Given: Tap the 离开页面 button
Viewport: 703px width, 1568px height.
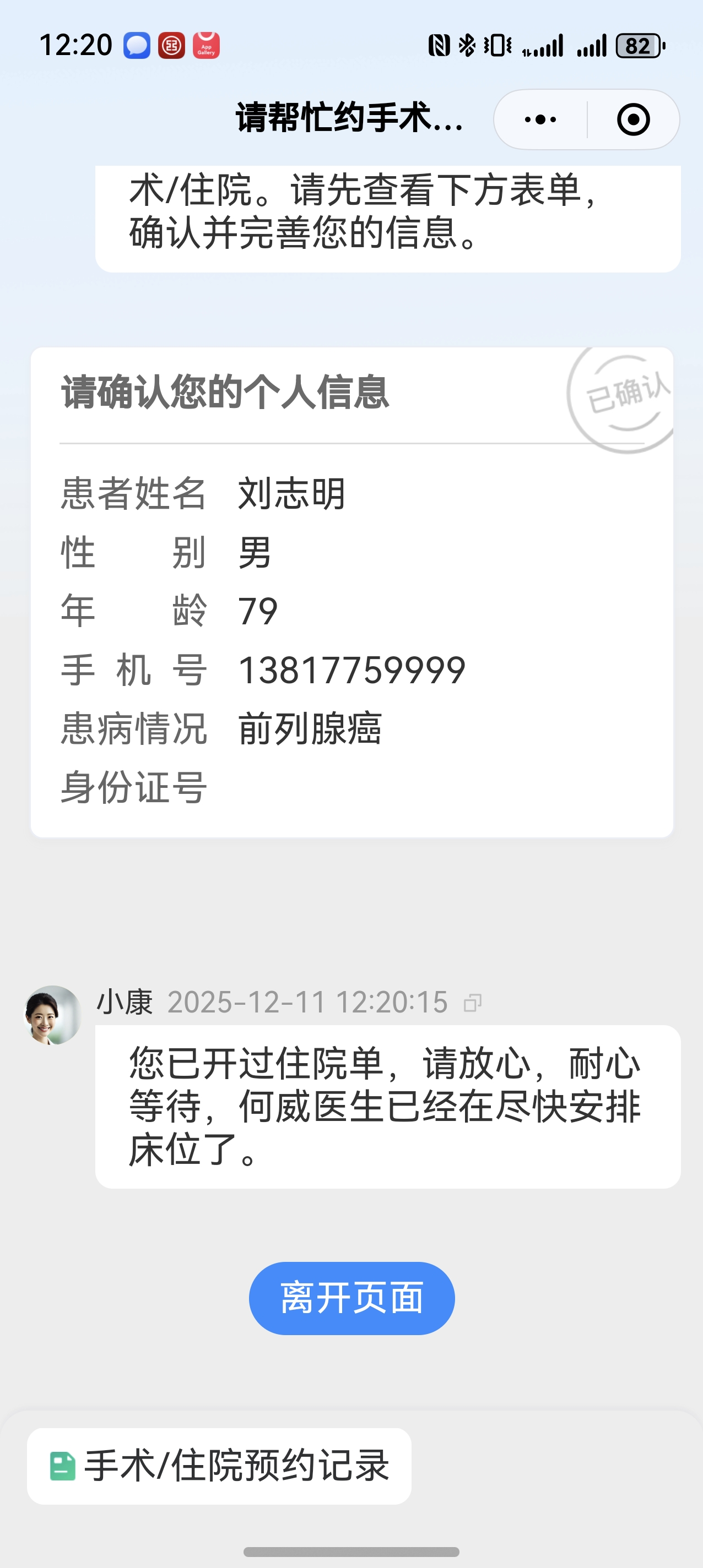Looking at the screenshot, I should (x=351, y=1298).
